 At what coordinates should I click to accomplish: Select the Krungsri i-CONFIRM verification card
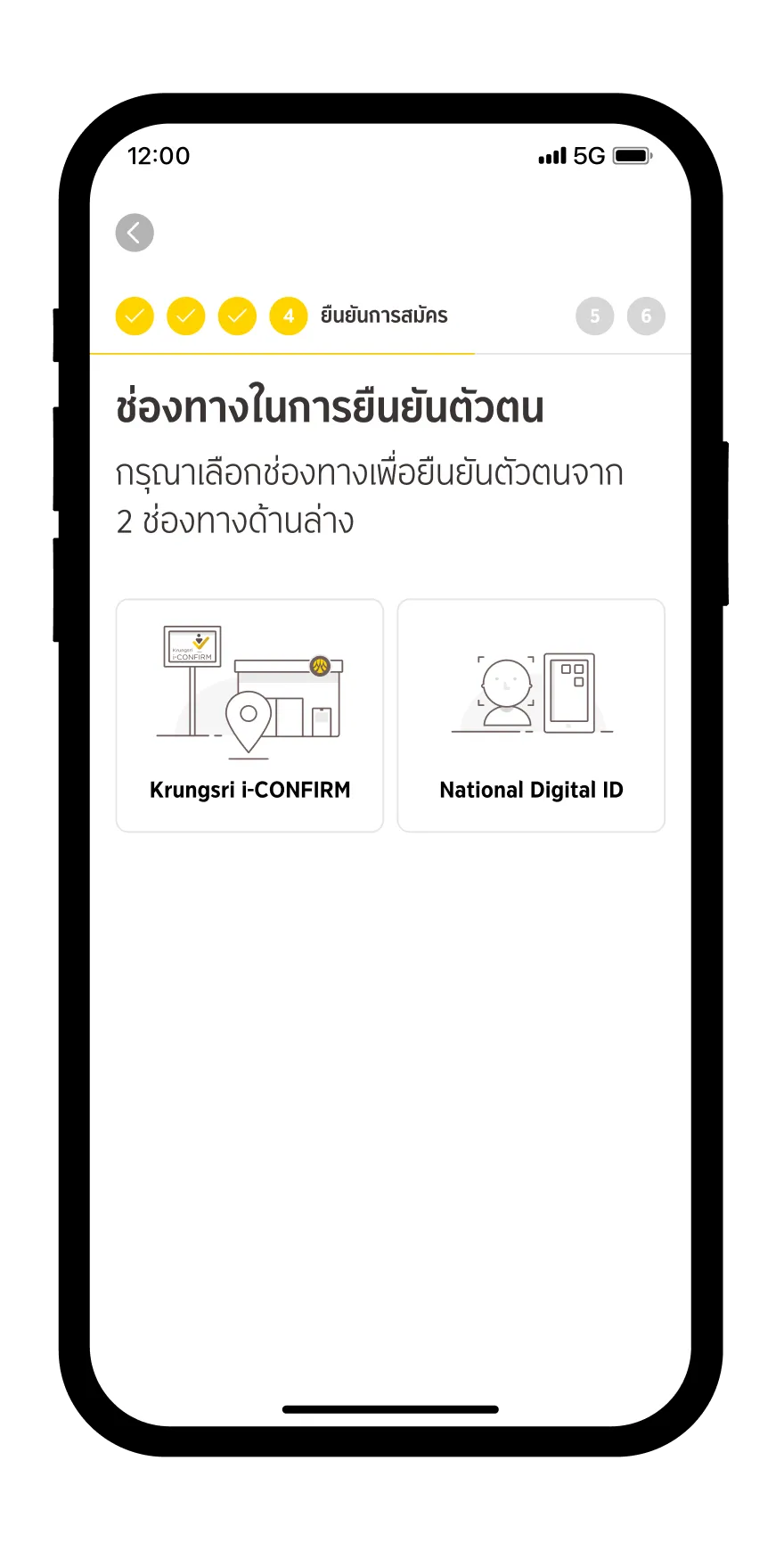249,716
